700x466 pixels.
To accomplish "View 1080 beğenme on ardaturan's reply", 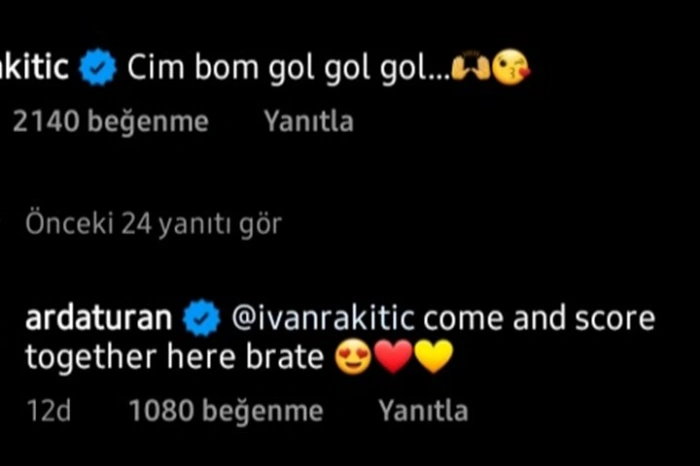I will point(225,411).
